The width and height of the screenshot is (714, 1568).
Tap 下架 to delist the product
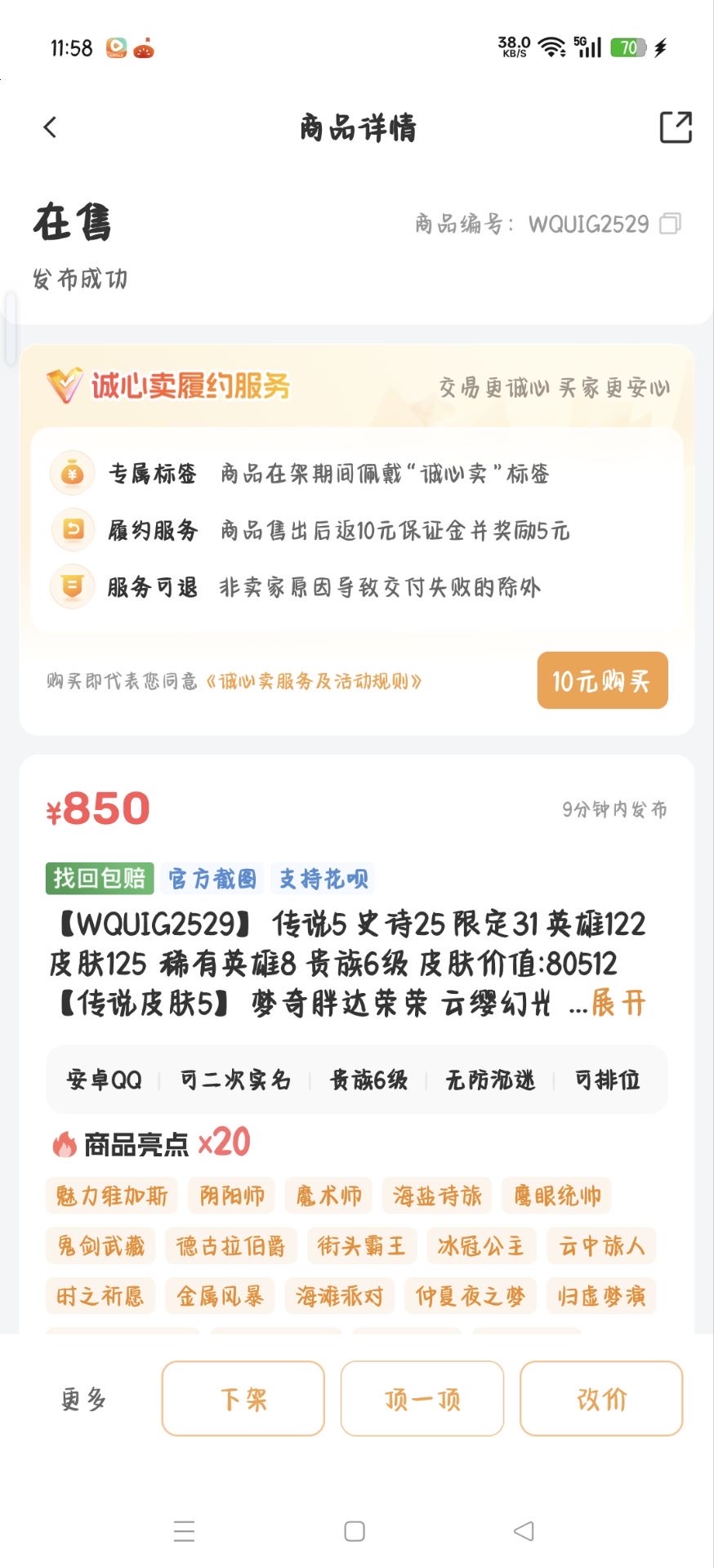243,1398
